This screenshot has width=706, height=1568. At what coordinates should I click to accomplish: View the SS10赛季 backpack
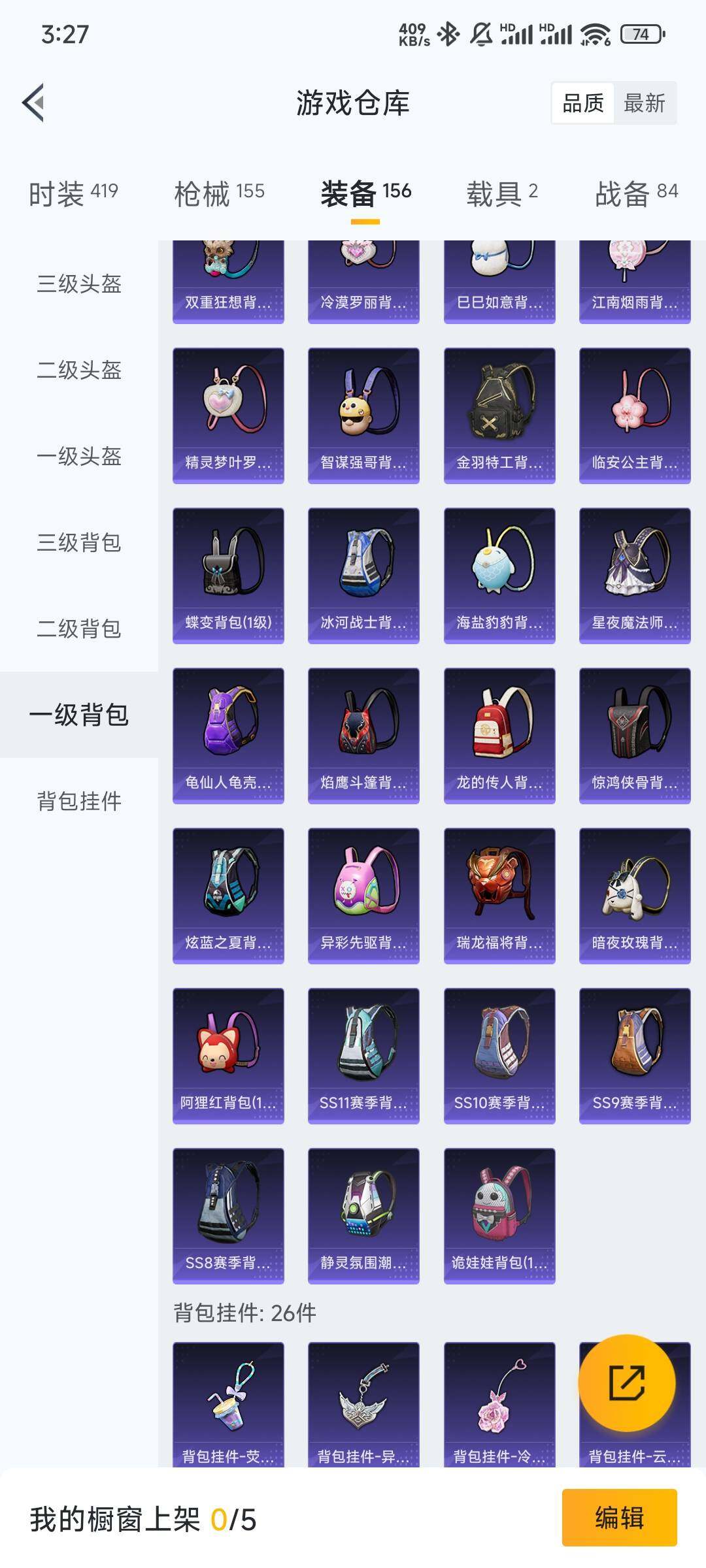point(499,1056)
